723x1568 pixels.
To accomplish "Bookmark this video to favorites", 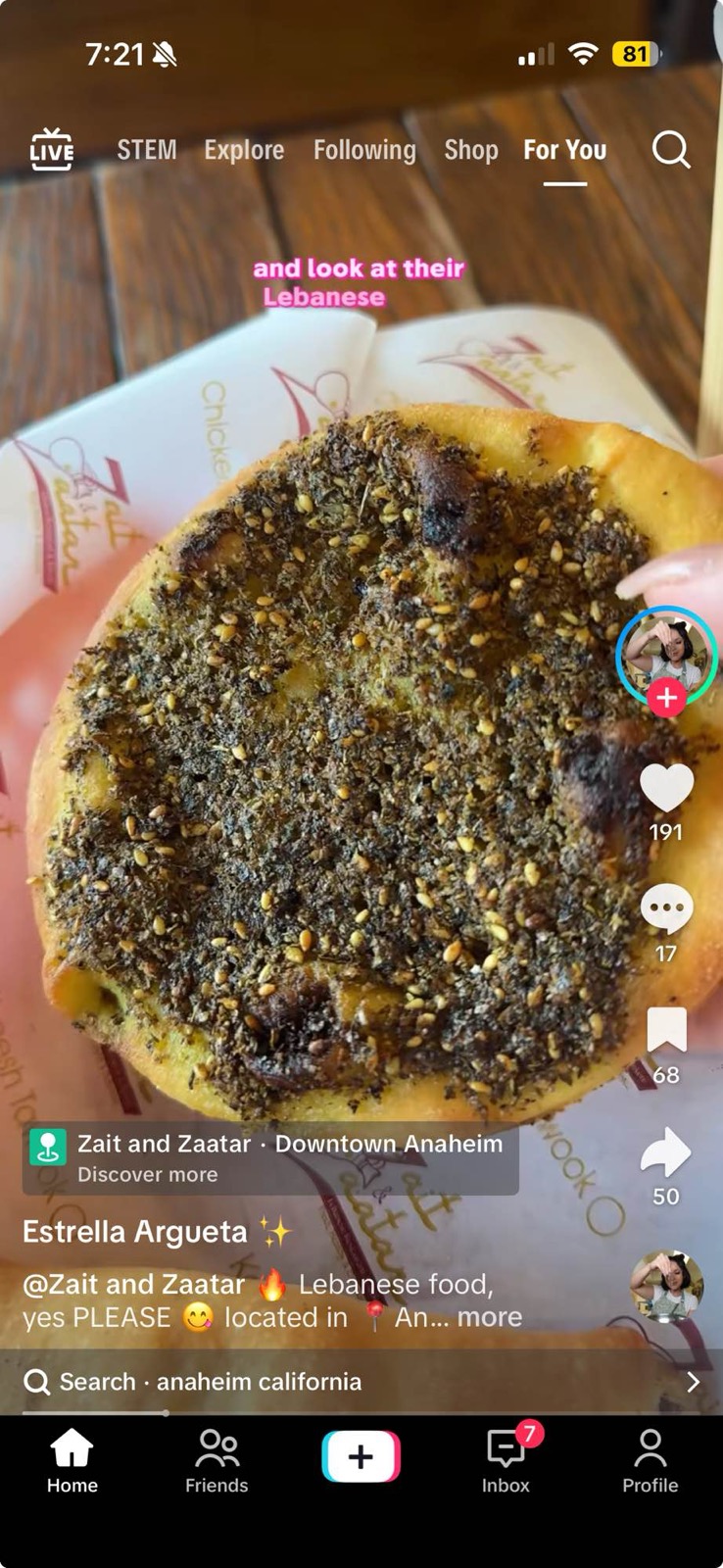I will tap(666, 1031).
